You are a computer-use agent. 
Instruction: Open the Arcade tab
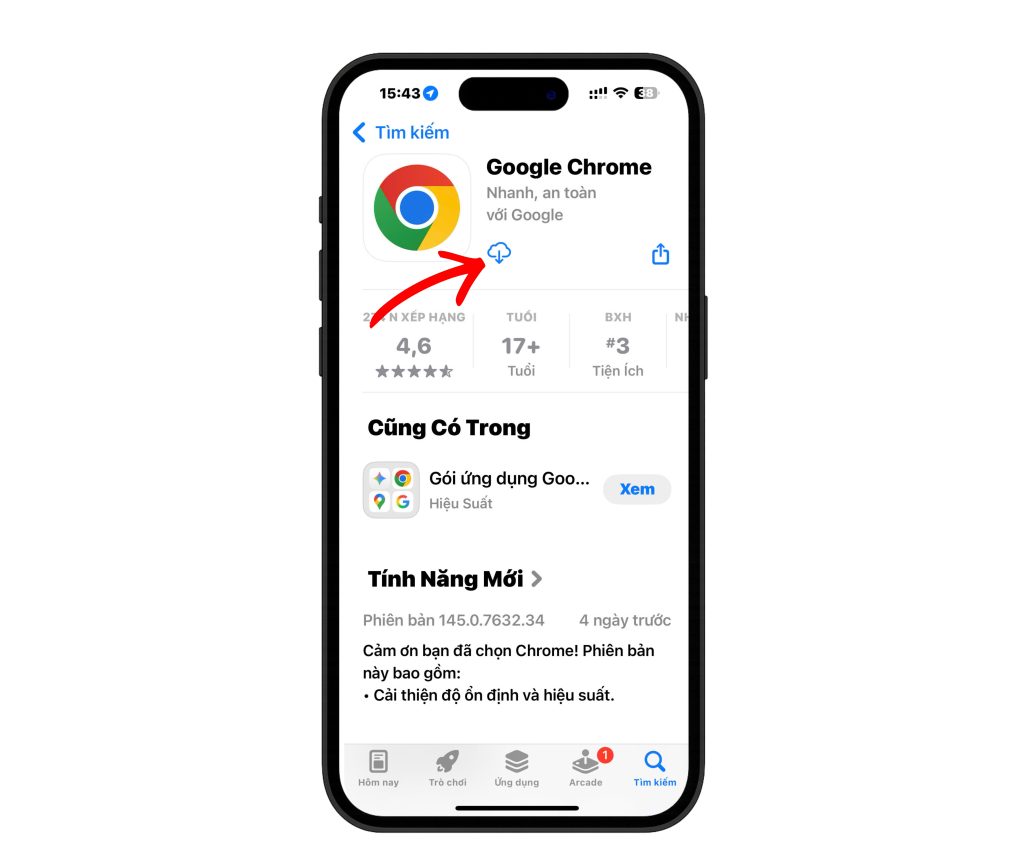[x=586, y=768]
